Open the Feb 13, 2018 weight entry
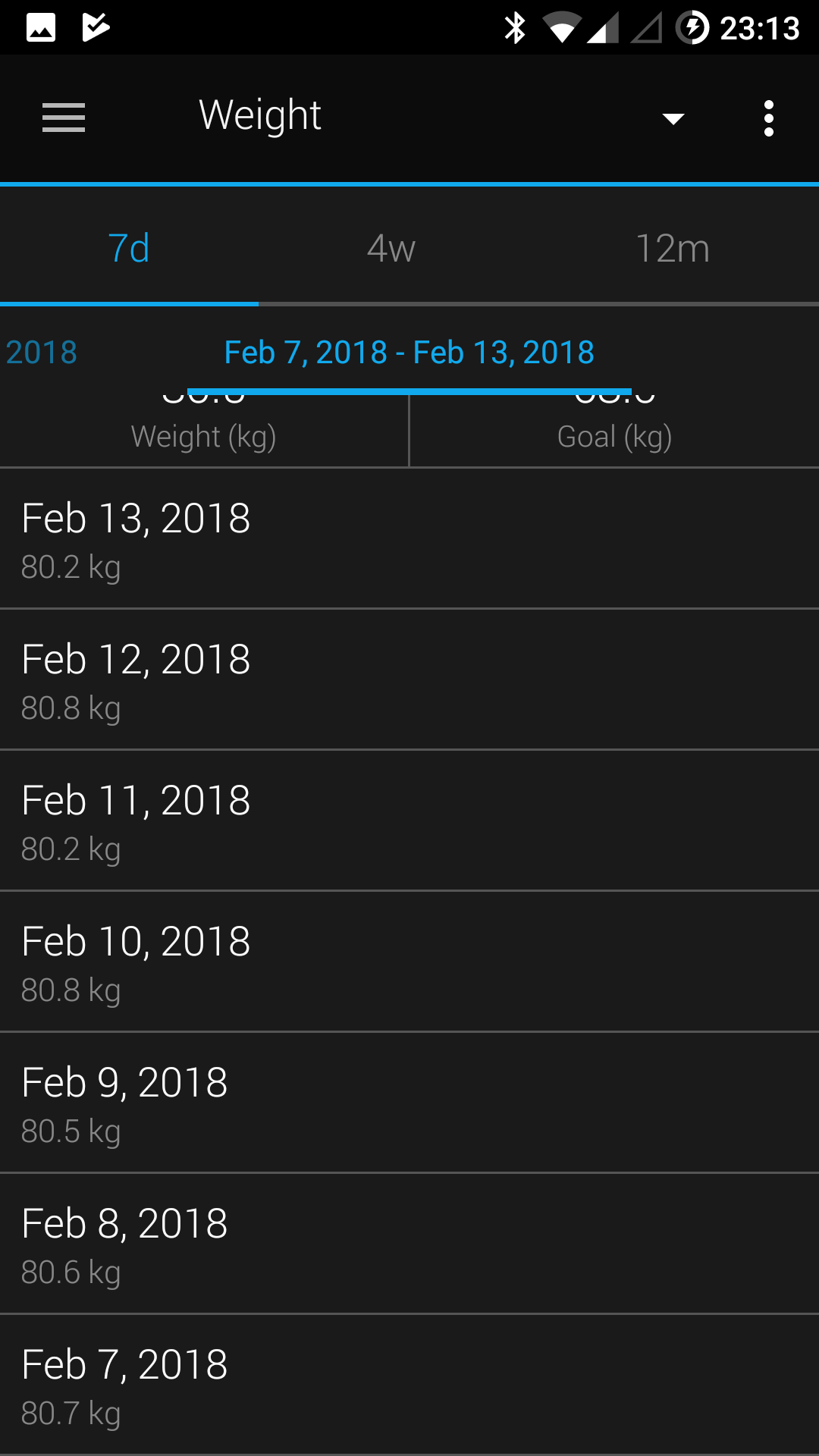The width and height of the screenshot is (819, 1456). point(409,539)
